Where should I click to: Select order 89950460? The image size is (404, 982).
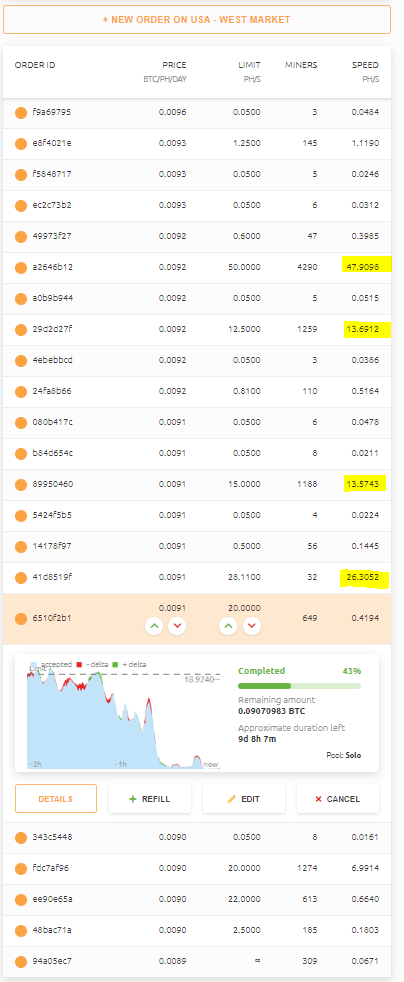197,485
